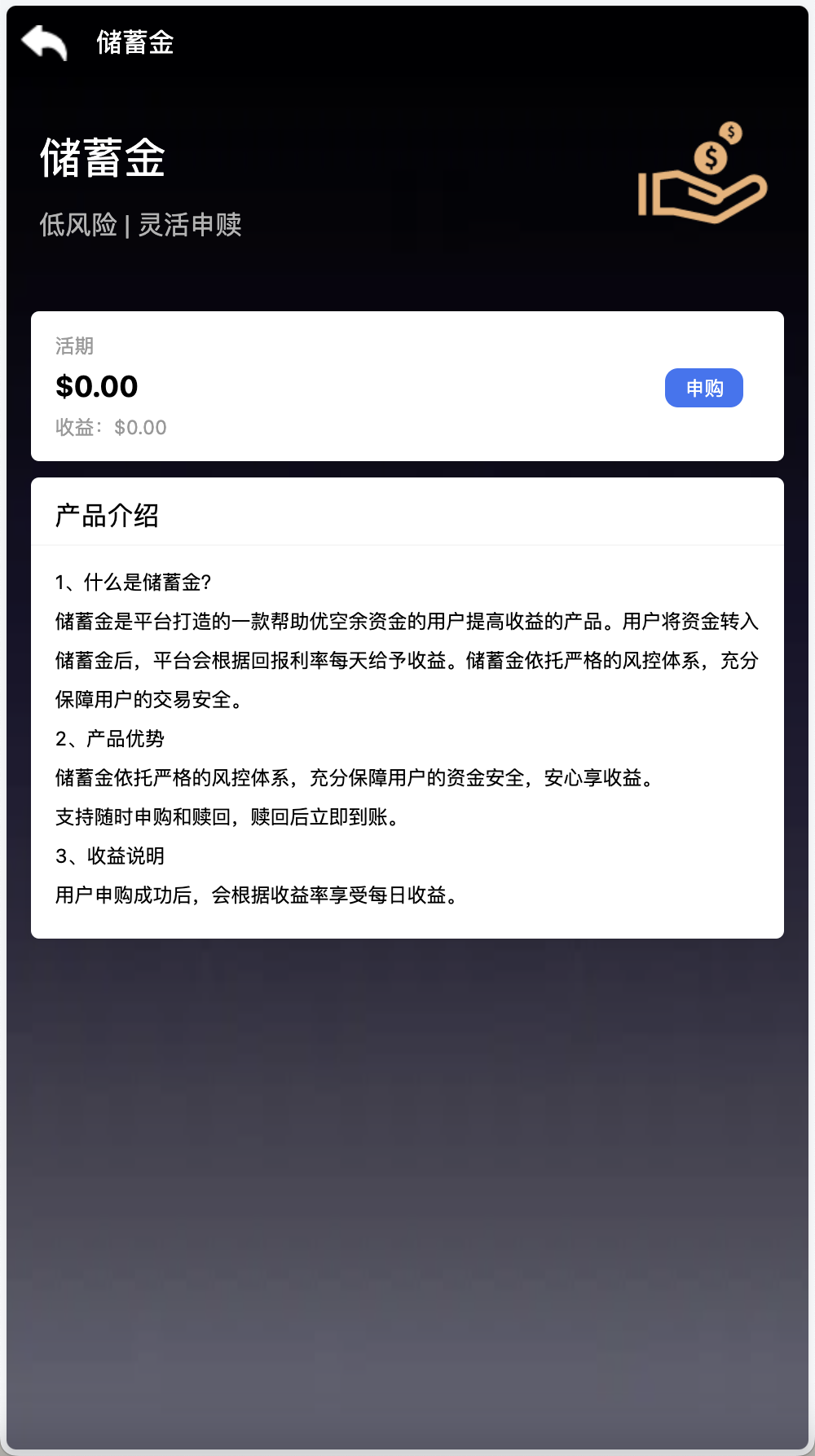Click the product introduction card
Image resolution: width=815 pixels, height=1456 pixels.
406,707
